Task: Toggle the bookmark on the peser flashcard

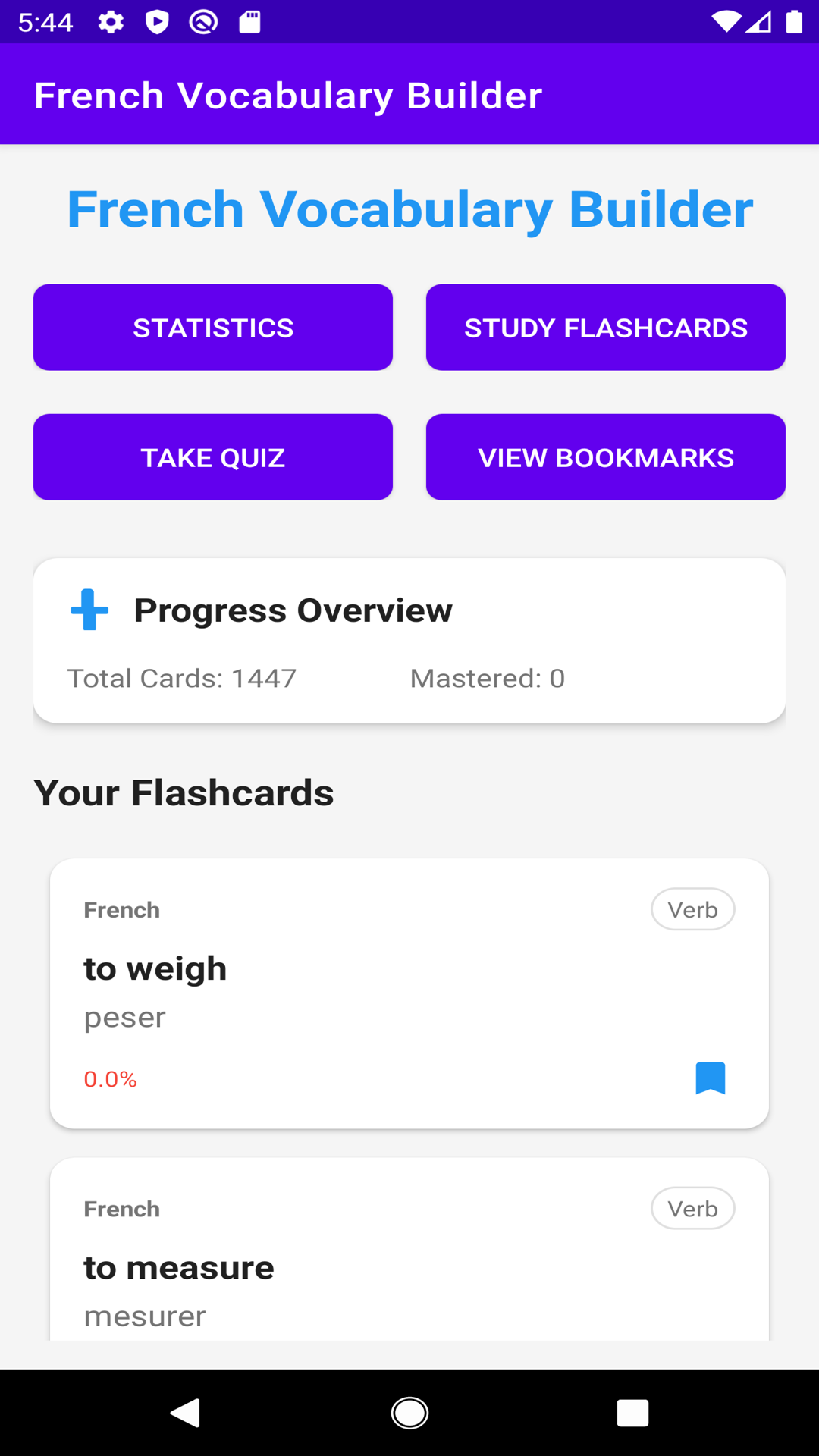Action: coord(711,1079)
